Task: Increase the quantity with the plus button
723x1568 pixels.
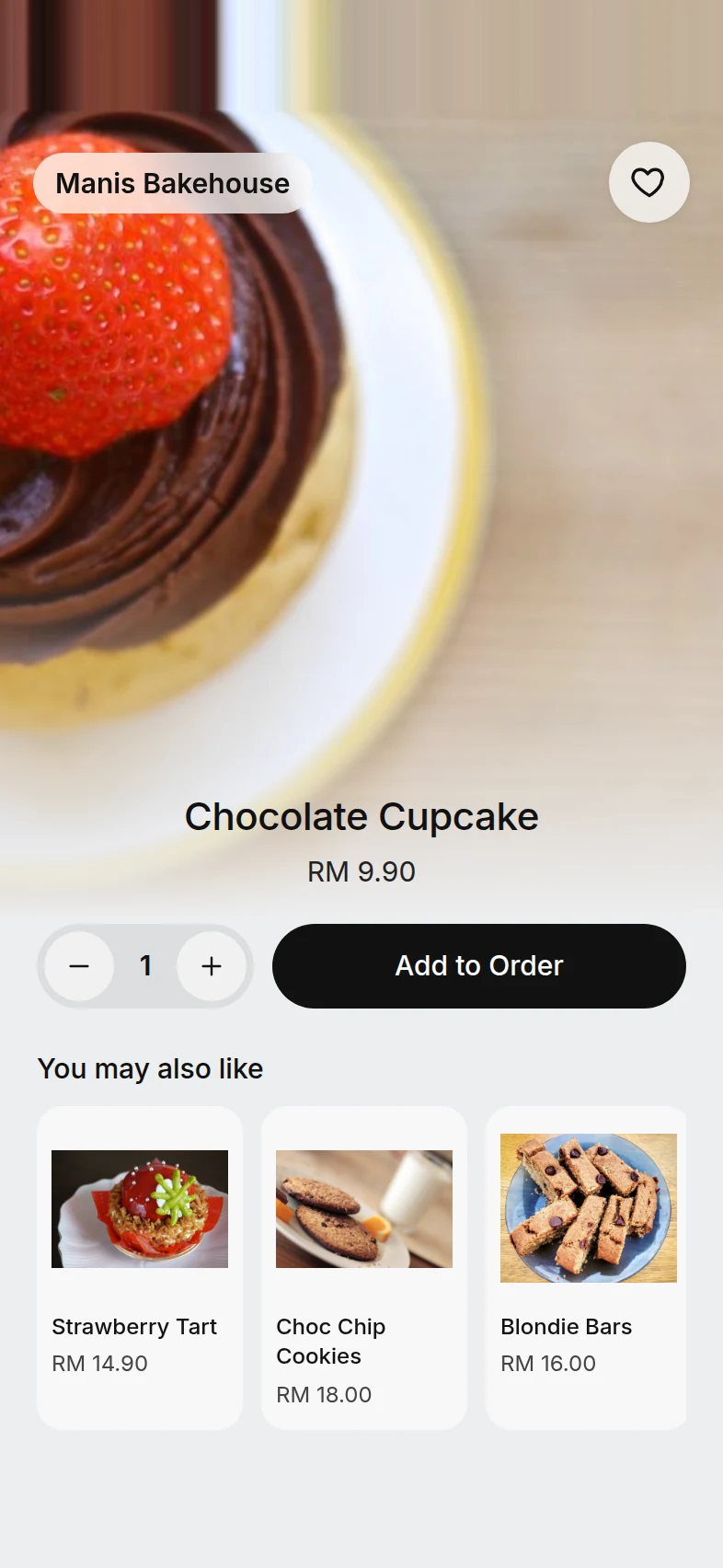Action: [212, 966]
